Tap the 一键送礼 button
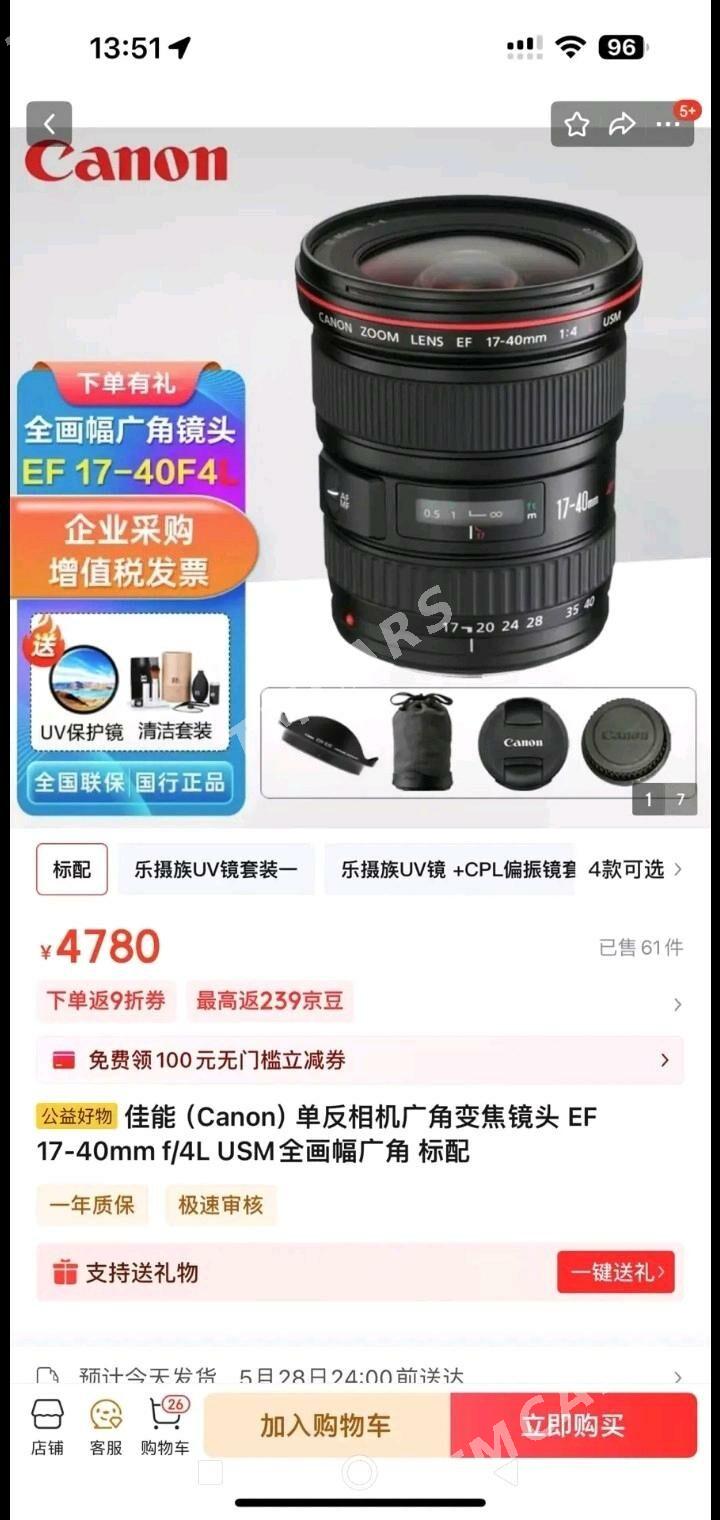720x1520 pixels. [x=616, y=1272]
